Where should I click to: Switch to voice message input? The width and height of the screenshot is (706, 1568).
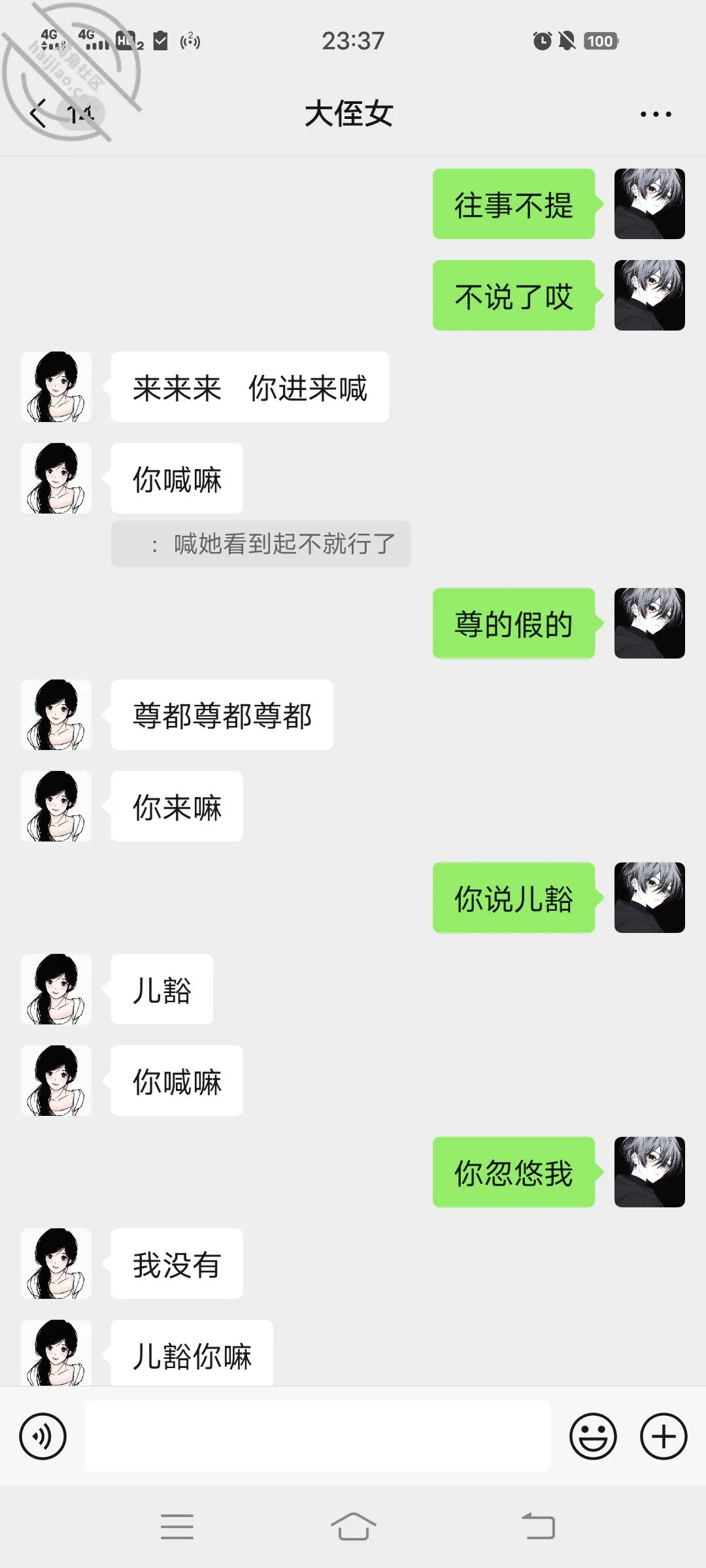click(43, 1436)
